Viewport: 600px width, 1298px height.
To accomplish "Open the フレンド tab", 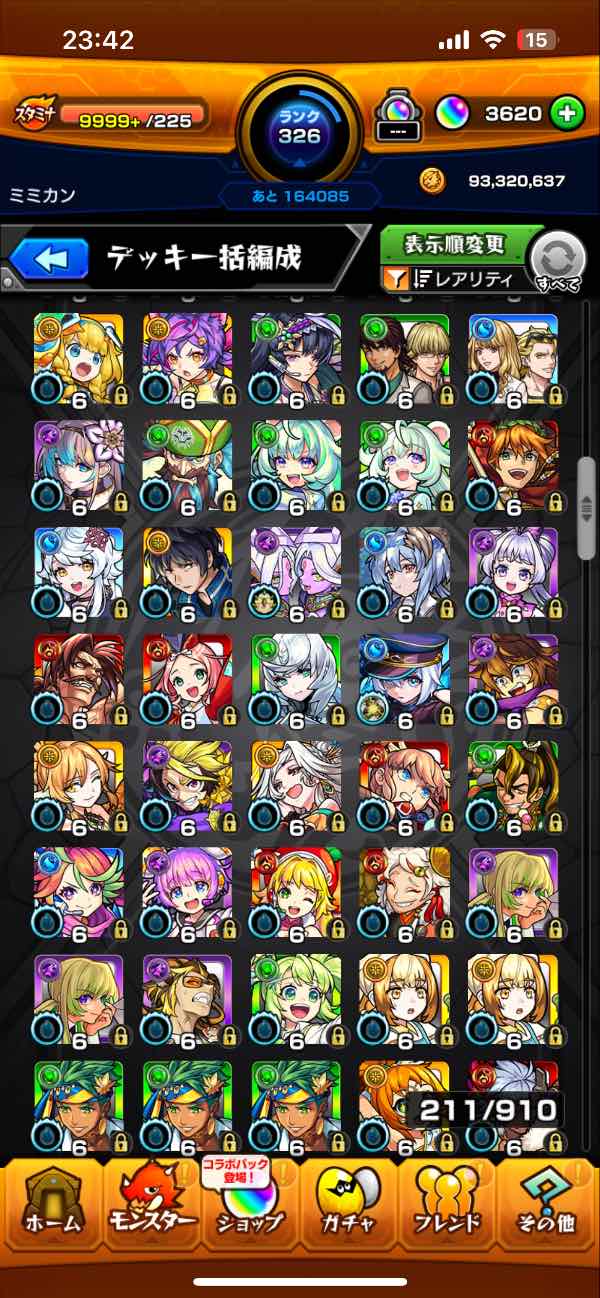I will click(447, 1207).
